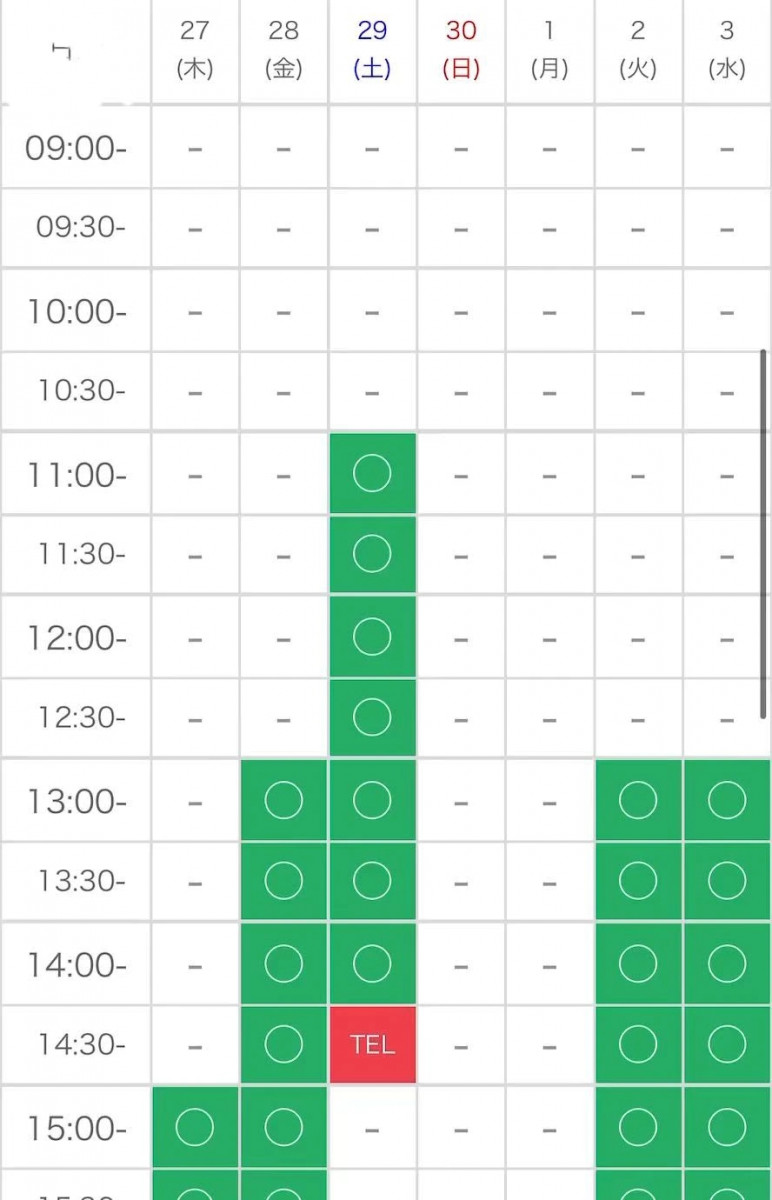Reserve the 14:30 slot on Tuesday 2

(638, 1045)
